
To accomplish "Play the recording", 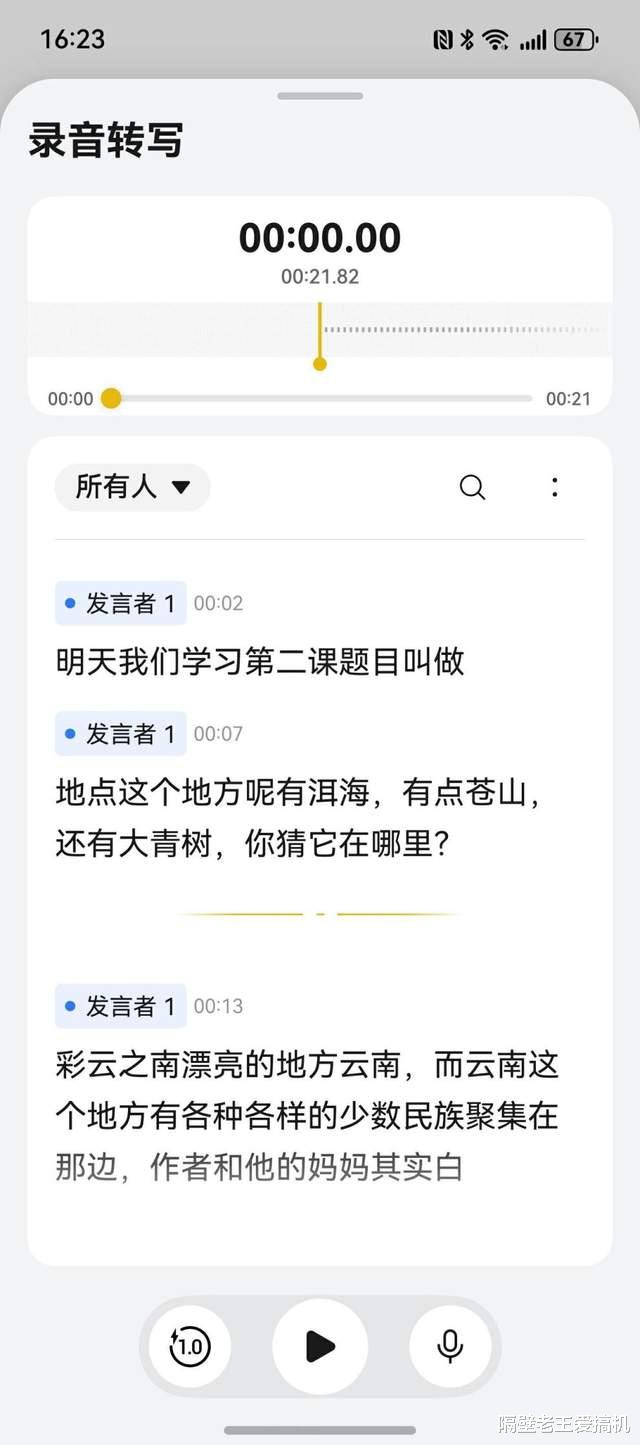I will 320,1346.
